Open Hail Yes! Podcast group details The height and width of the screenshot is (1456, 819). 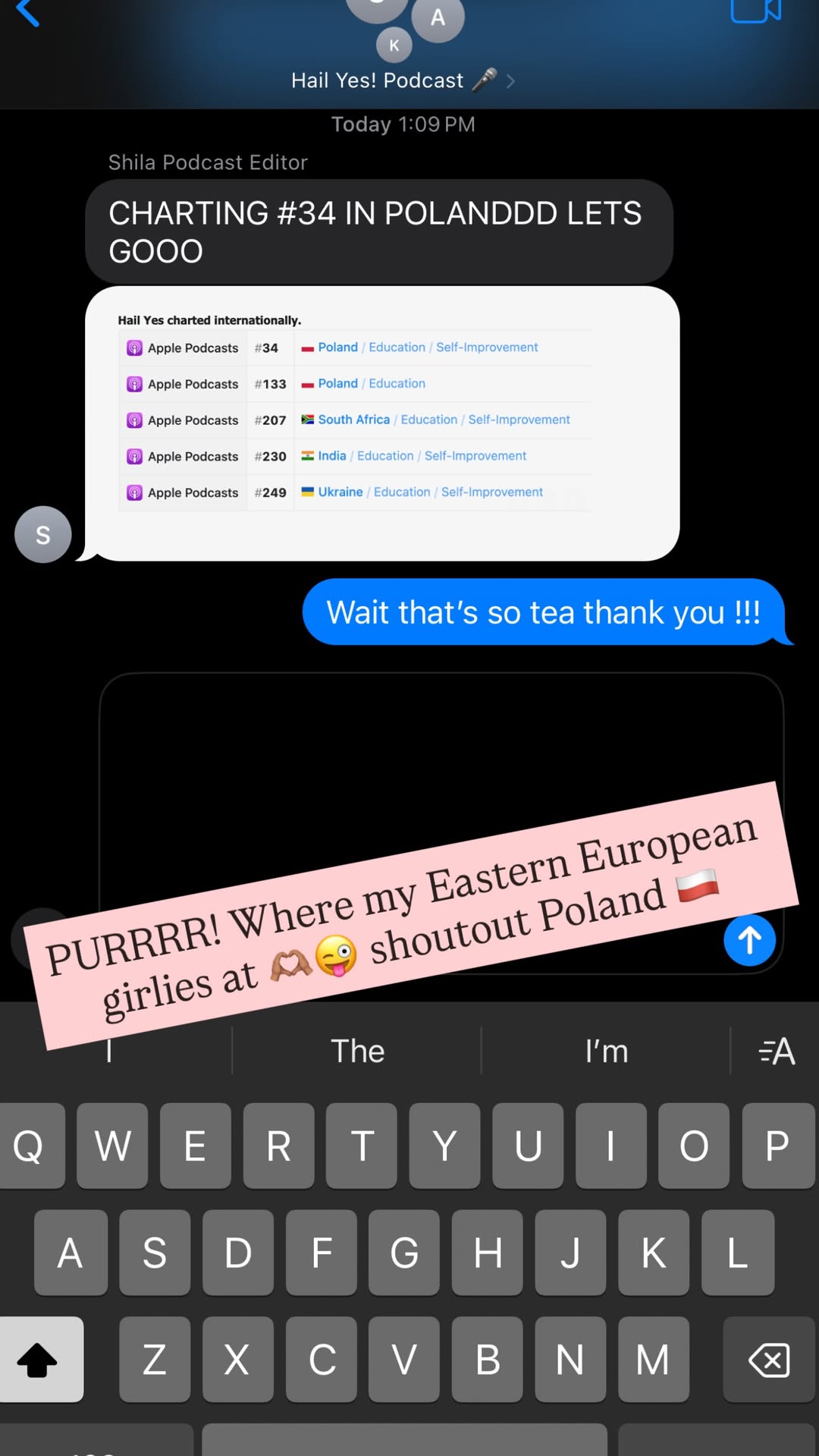point(403,80)
